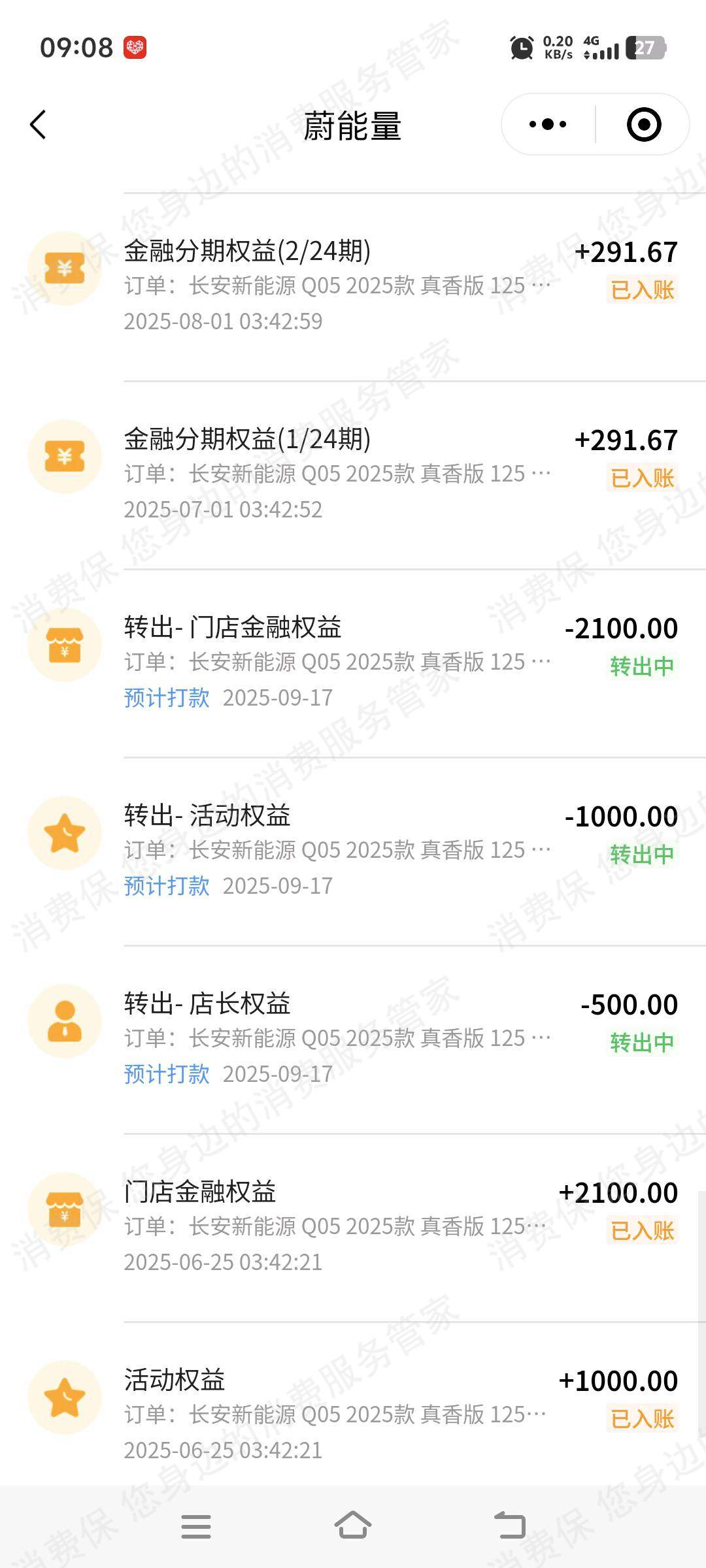
Task: Open the +2100.00 门店金融权益 entry
Action: (353, 1226)
